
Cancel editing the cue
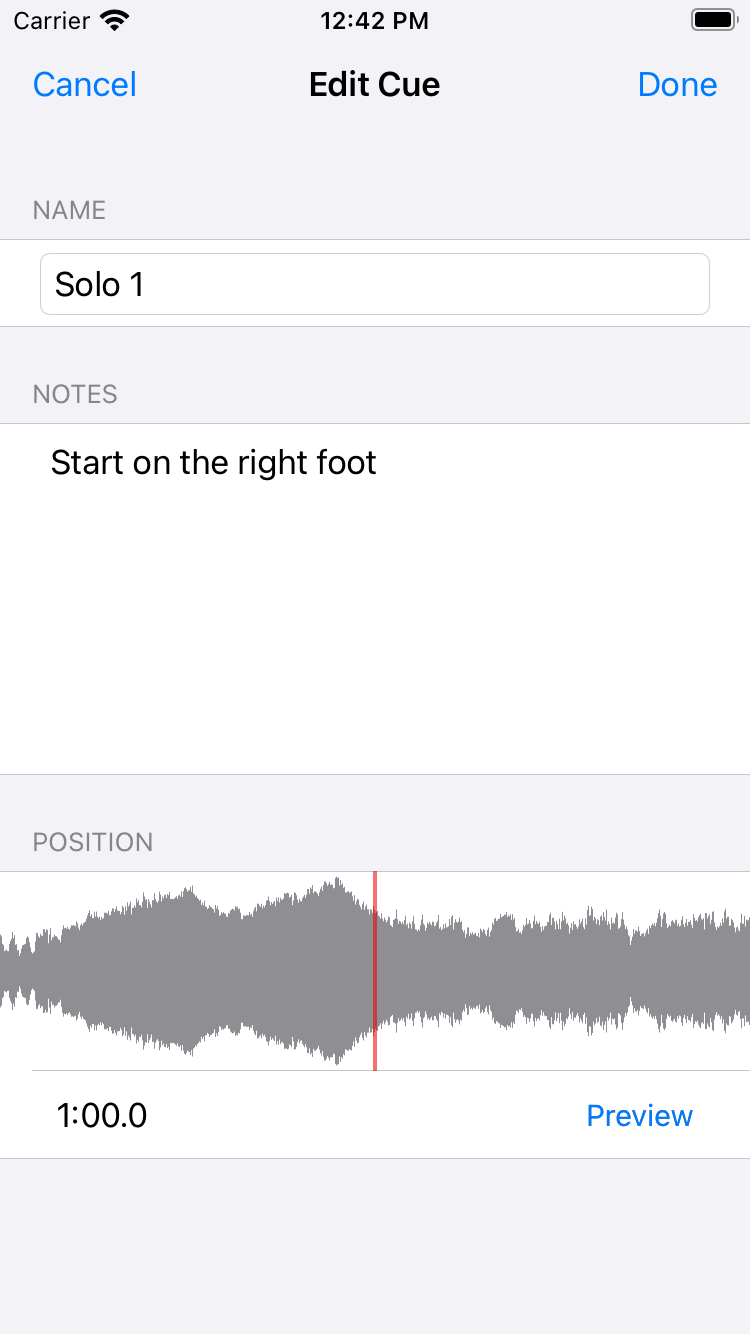(85, 84)
